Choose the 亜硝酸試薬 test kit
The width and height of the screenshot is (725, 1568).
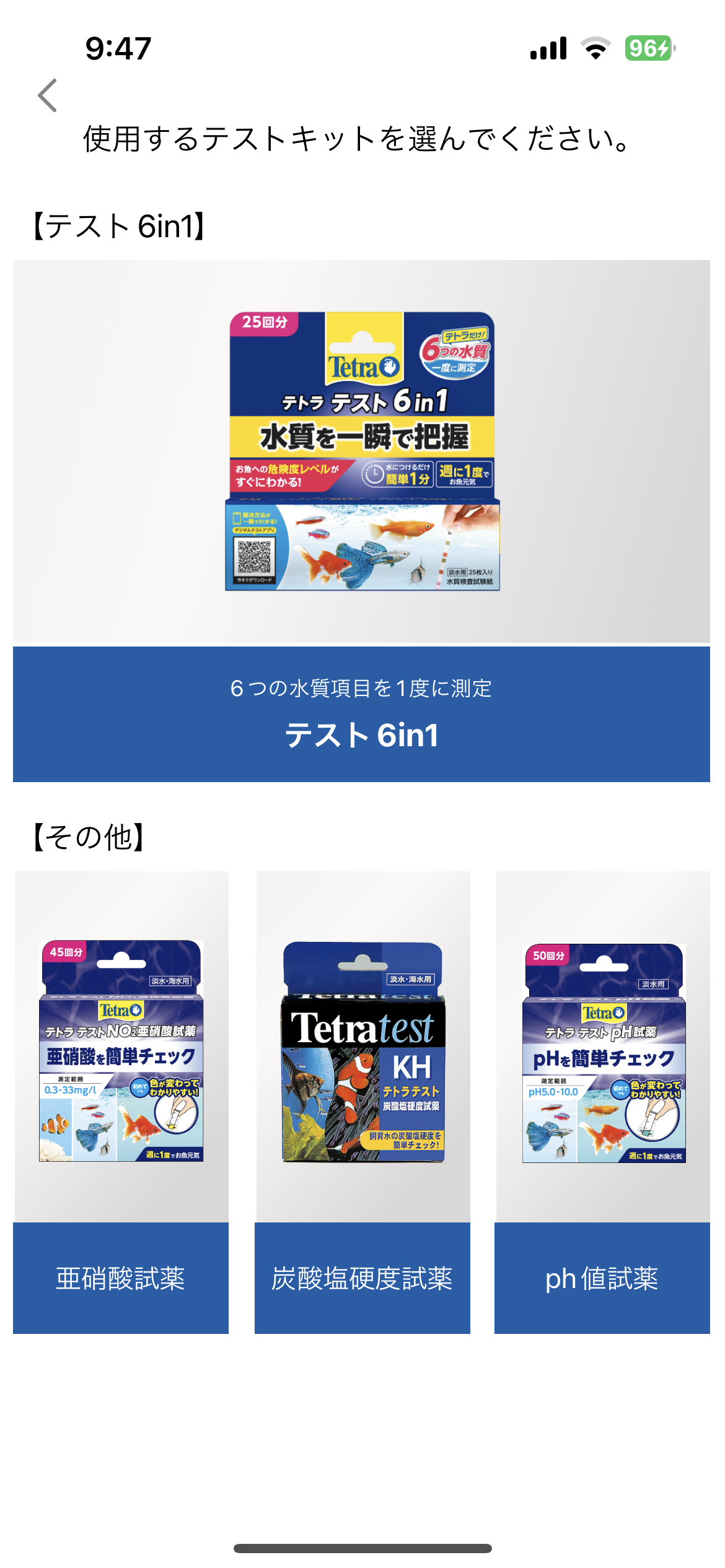click(121, 1278)
